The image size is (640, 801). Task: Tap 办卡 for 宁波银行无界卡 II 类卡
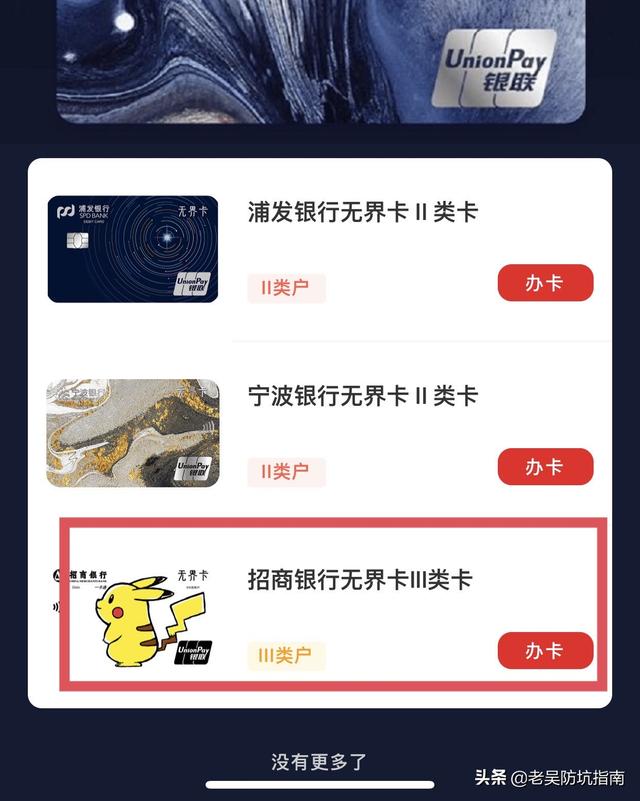(545, 467)
